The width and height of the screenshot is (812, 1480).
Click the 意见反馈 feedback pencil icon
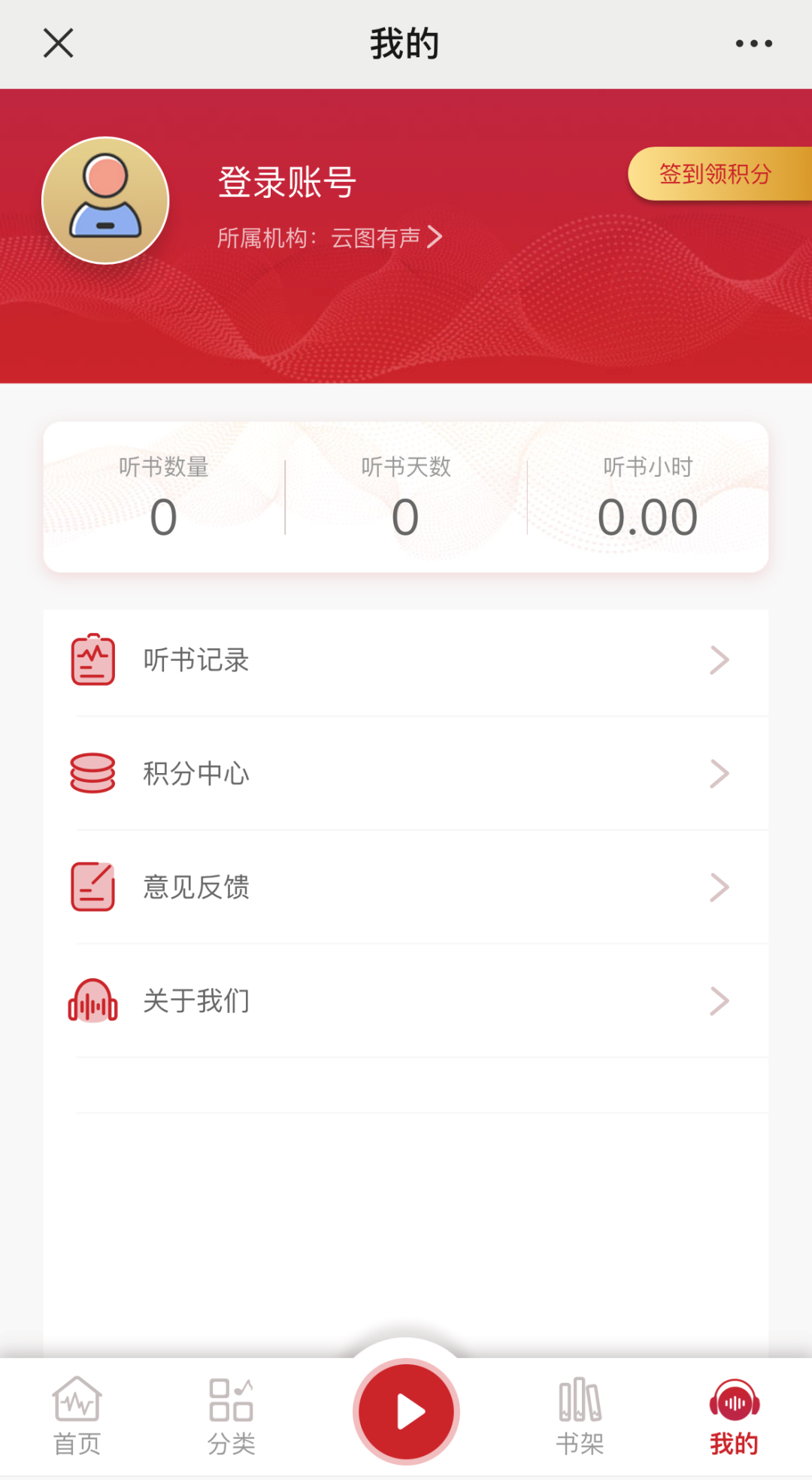pyautogui.click(x=92, y=887)
